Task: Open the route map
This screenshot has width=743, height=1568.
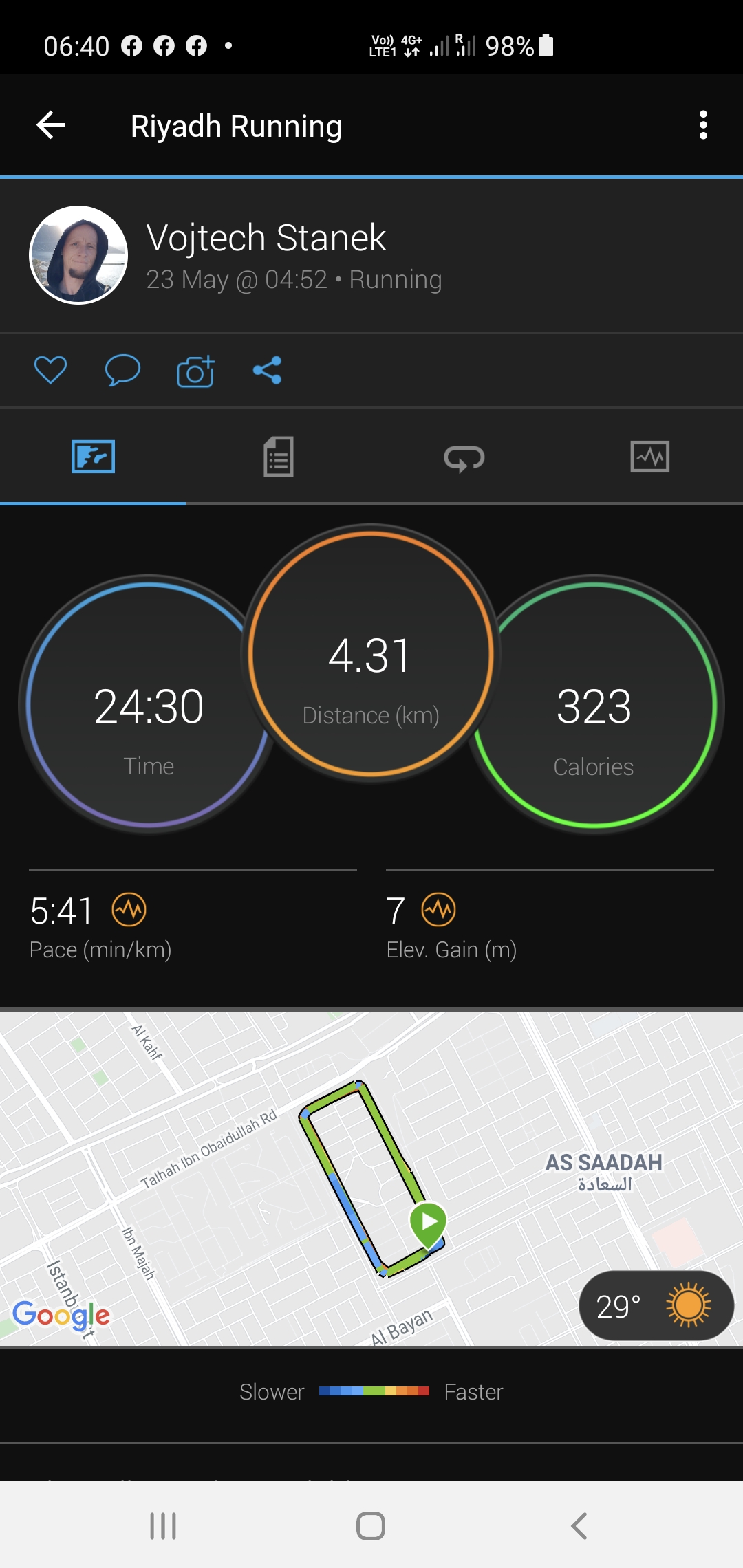Action: pyautogui.click(x=371, y=1178)
